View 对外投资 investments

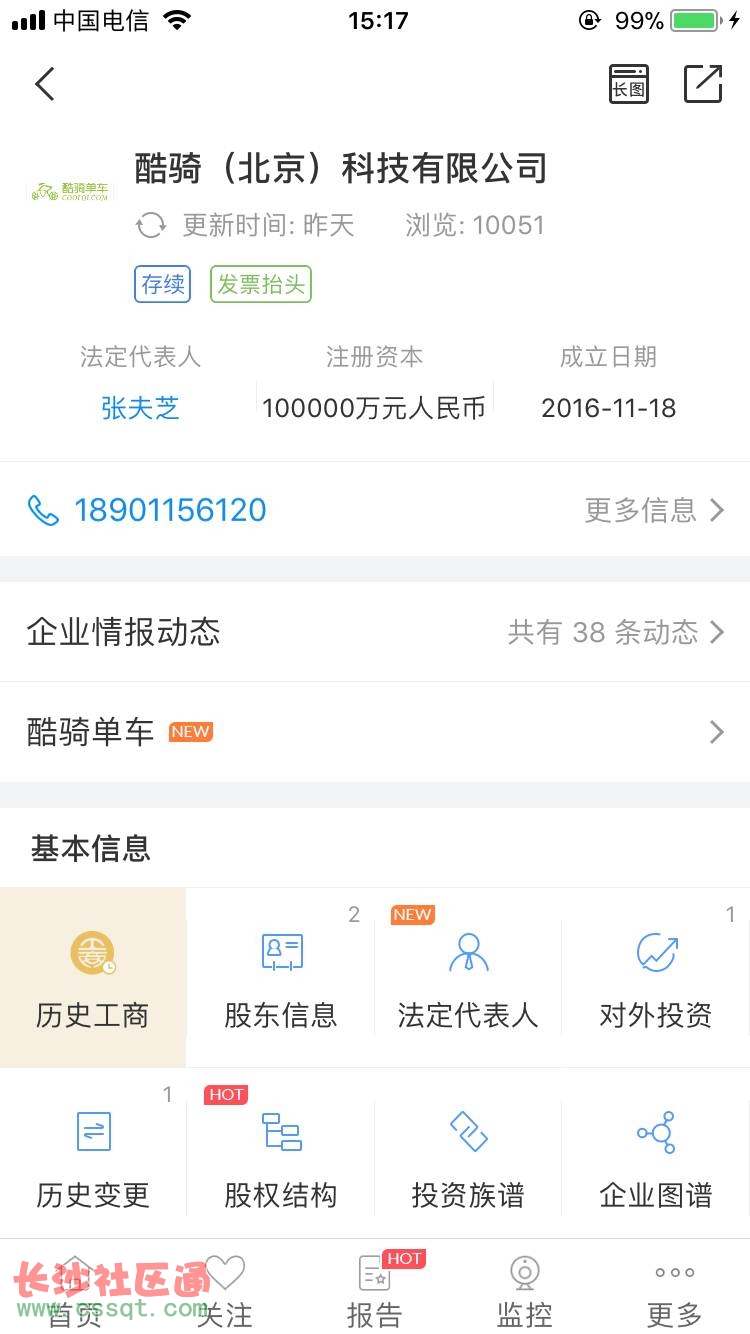pos(656,978)
